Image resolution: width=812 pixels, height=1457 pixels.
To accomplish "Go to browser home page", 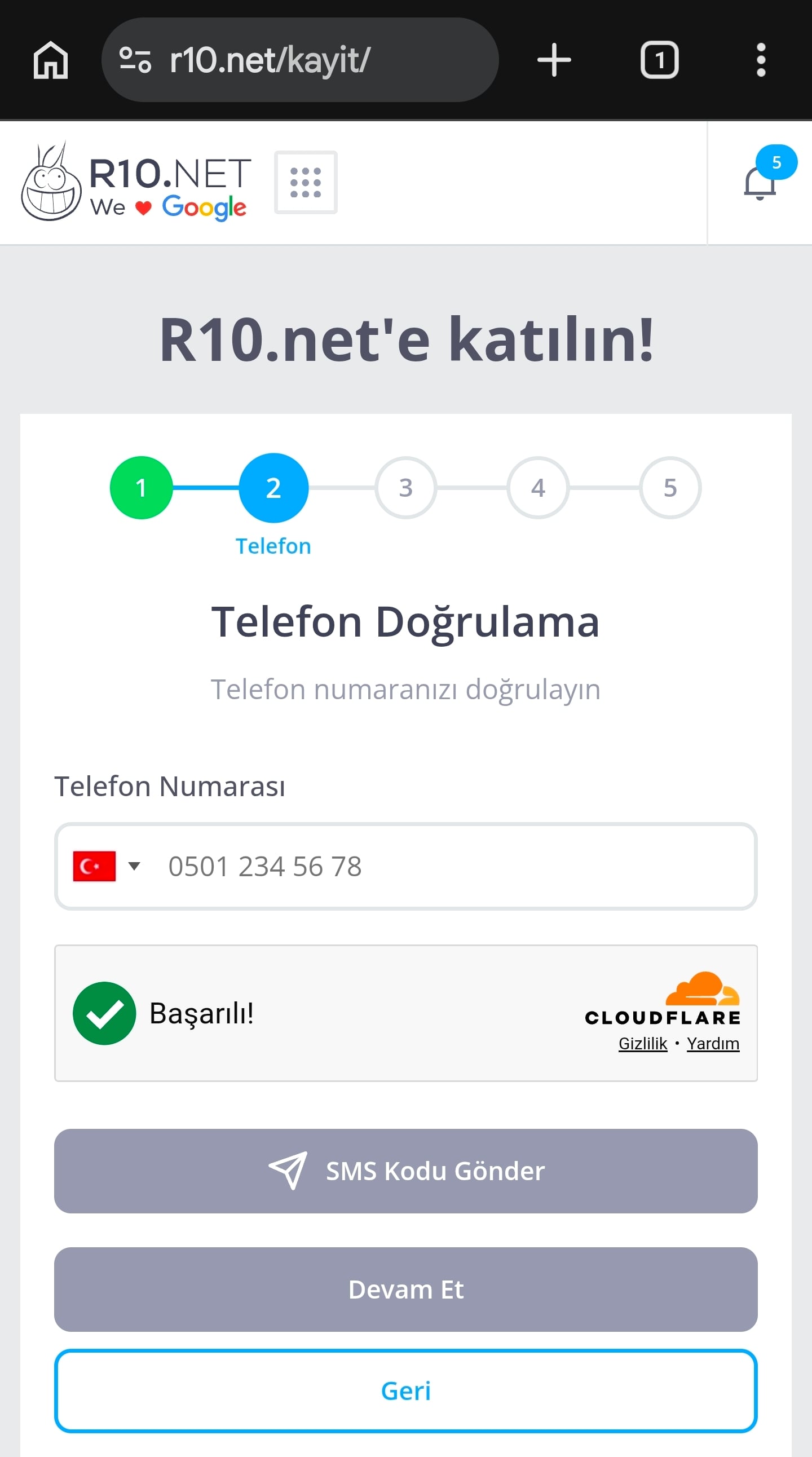I will coord(51,60).
